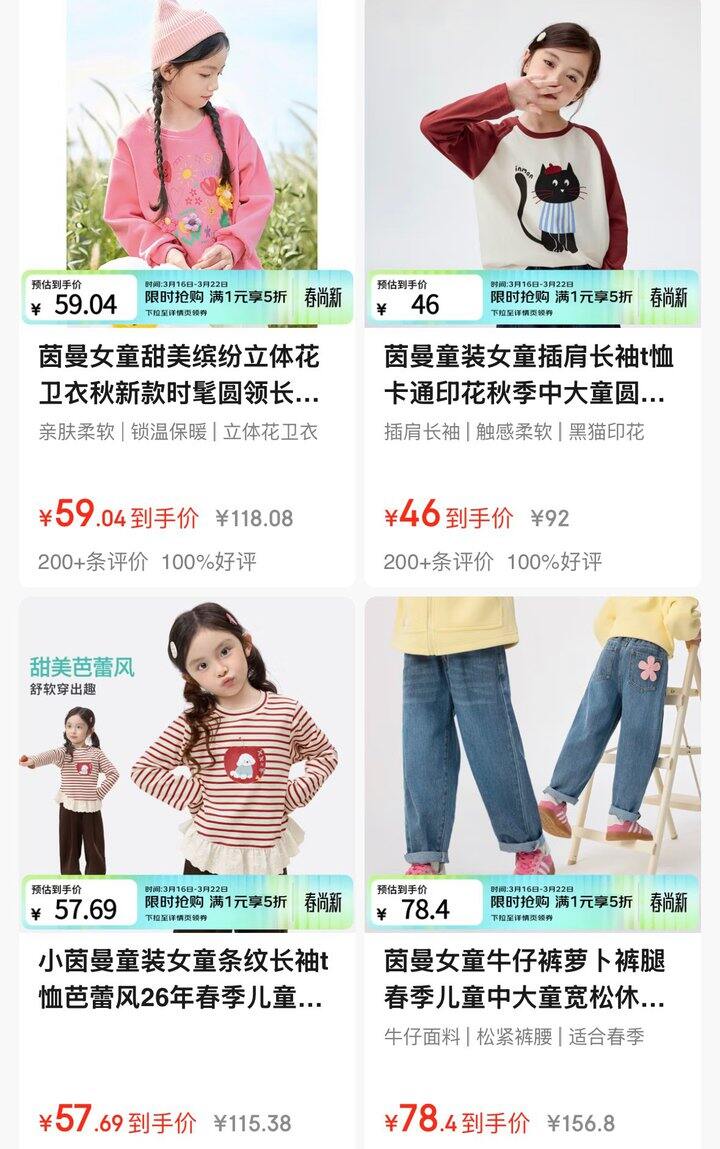This screenshot has width=720, height=1149.
Task: Open the pink 3D-flower sweatshirt card priced ¥59.04
Action: (x=186, y=374)
